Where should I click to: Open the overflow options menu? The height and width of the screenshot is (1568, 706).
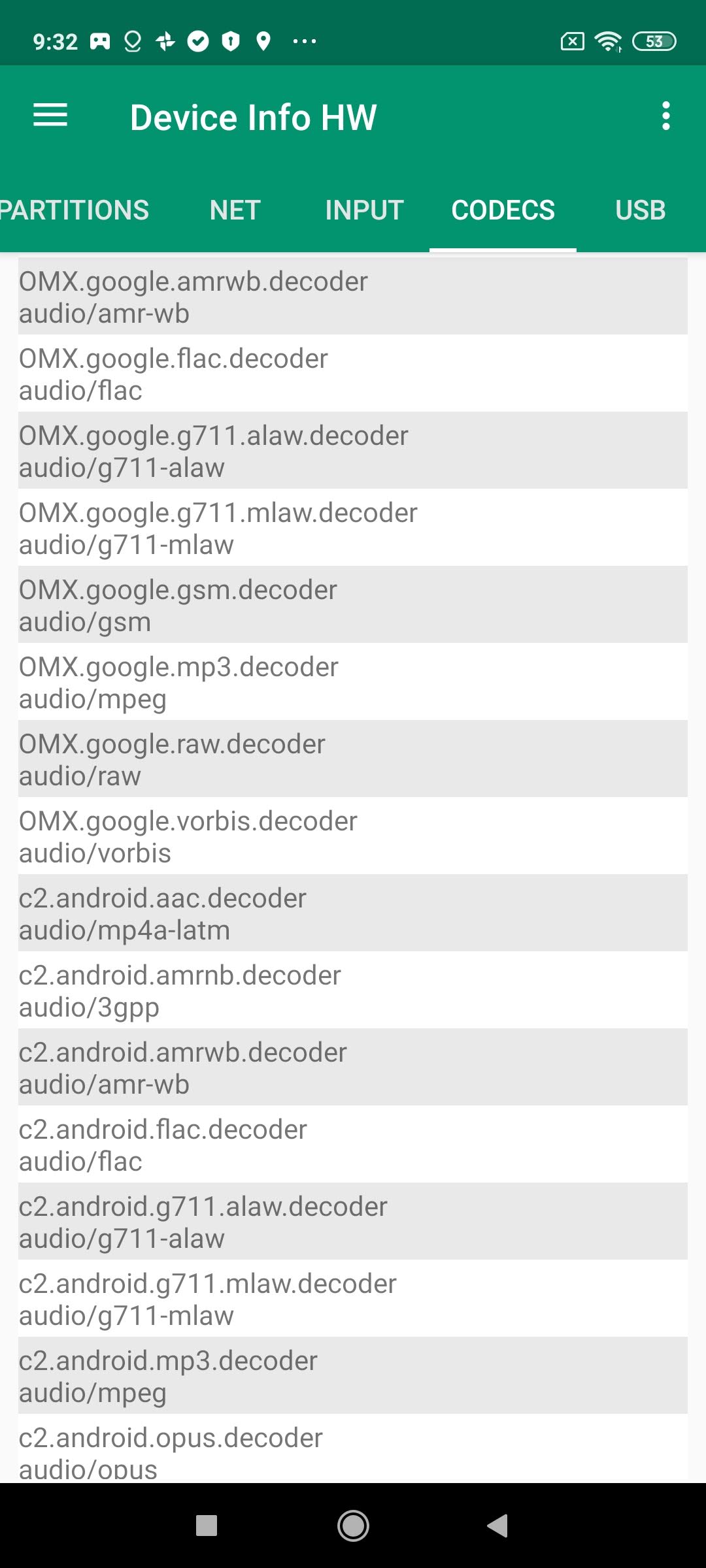tap(665, 116)
